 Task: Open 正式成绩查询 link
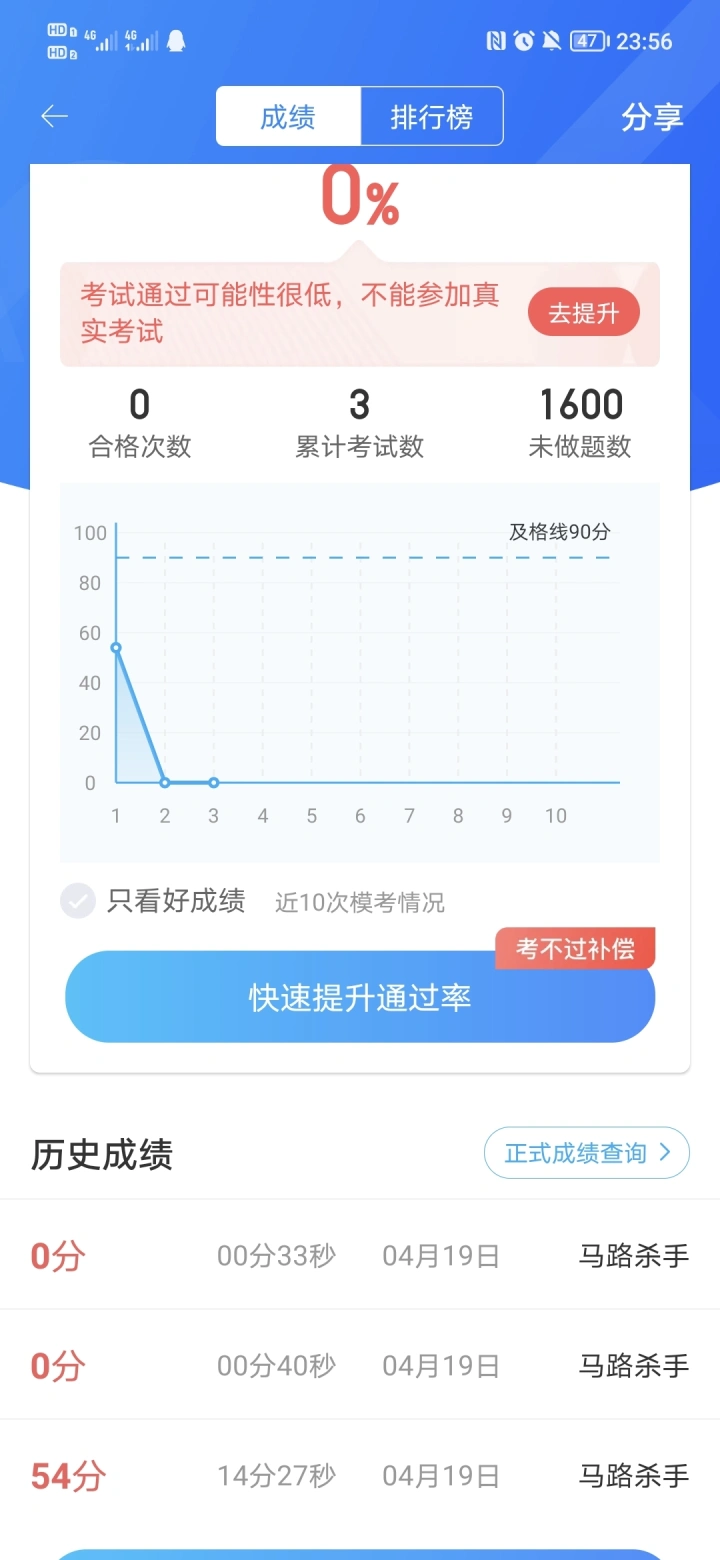tap(587, 1153)
